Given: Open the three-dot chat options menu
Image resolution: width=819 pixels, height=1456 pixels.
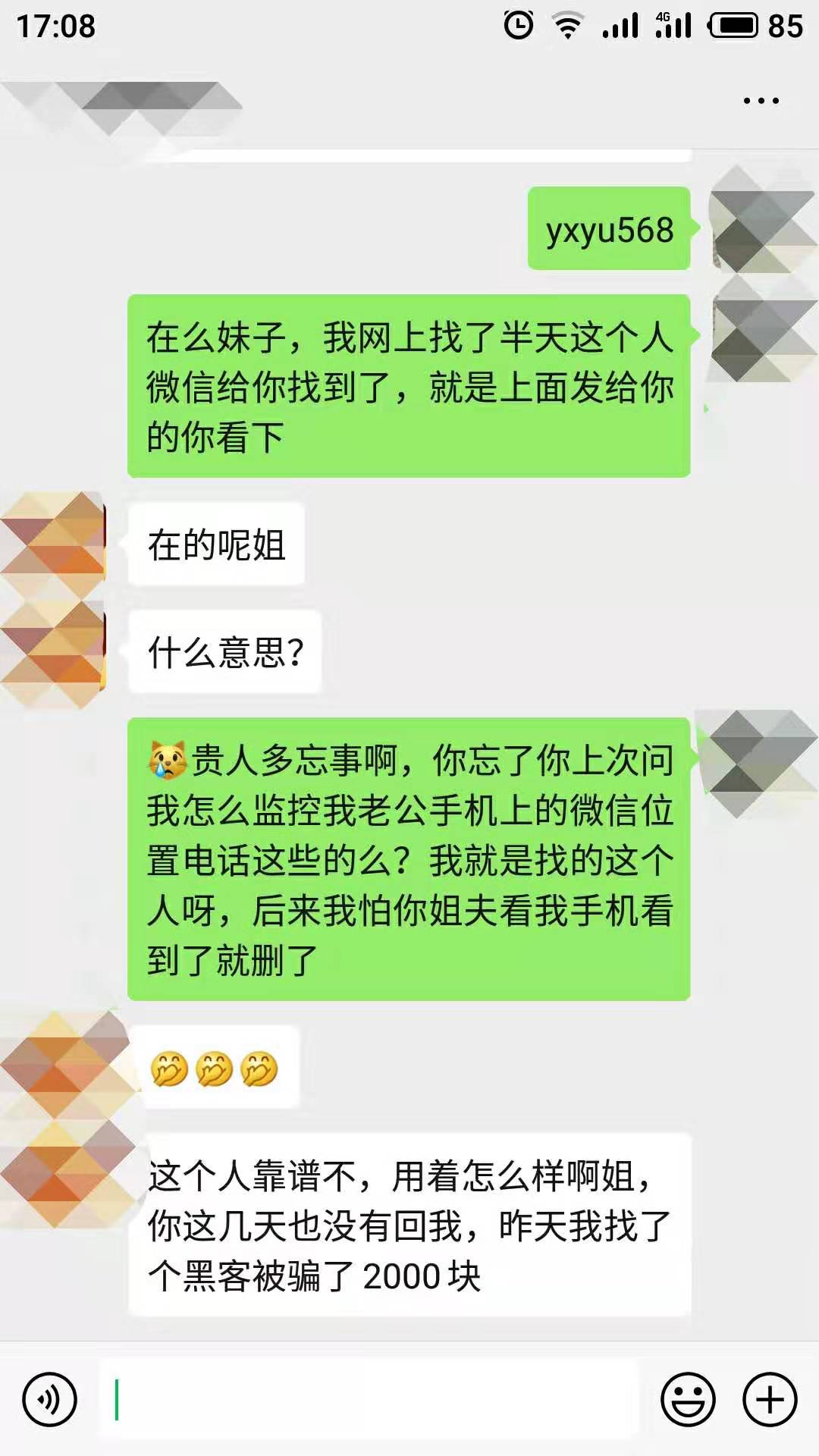Looking at the screenshot, I should point(761,101).
